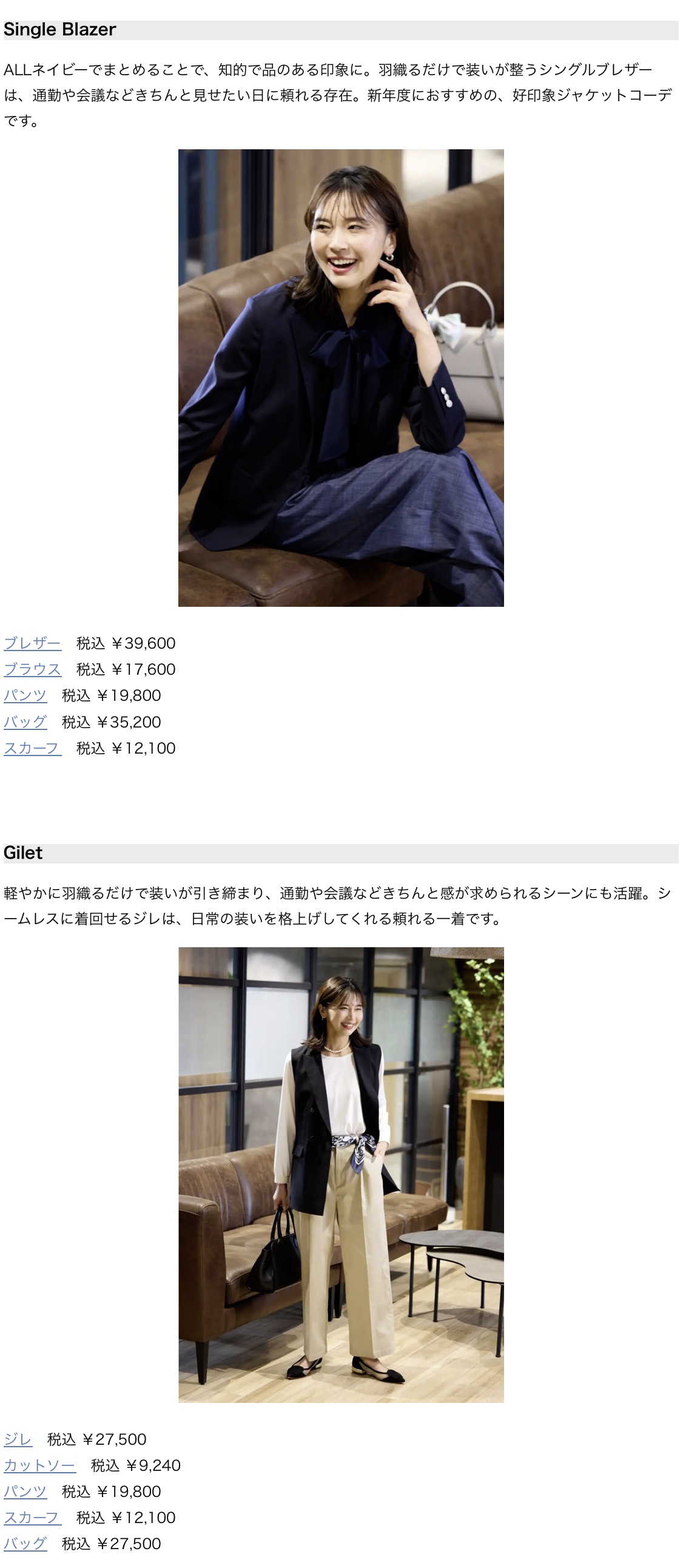Open the ジレ link priced ¥27,500

18,1439
